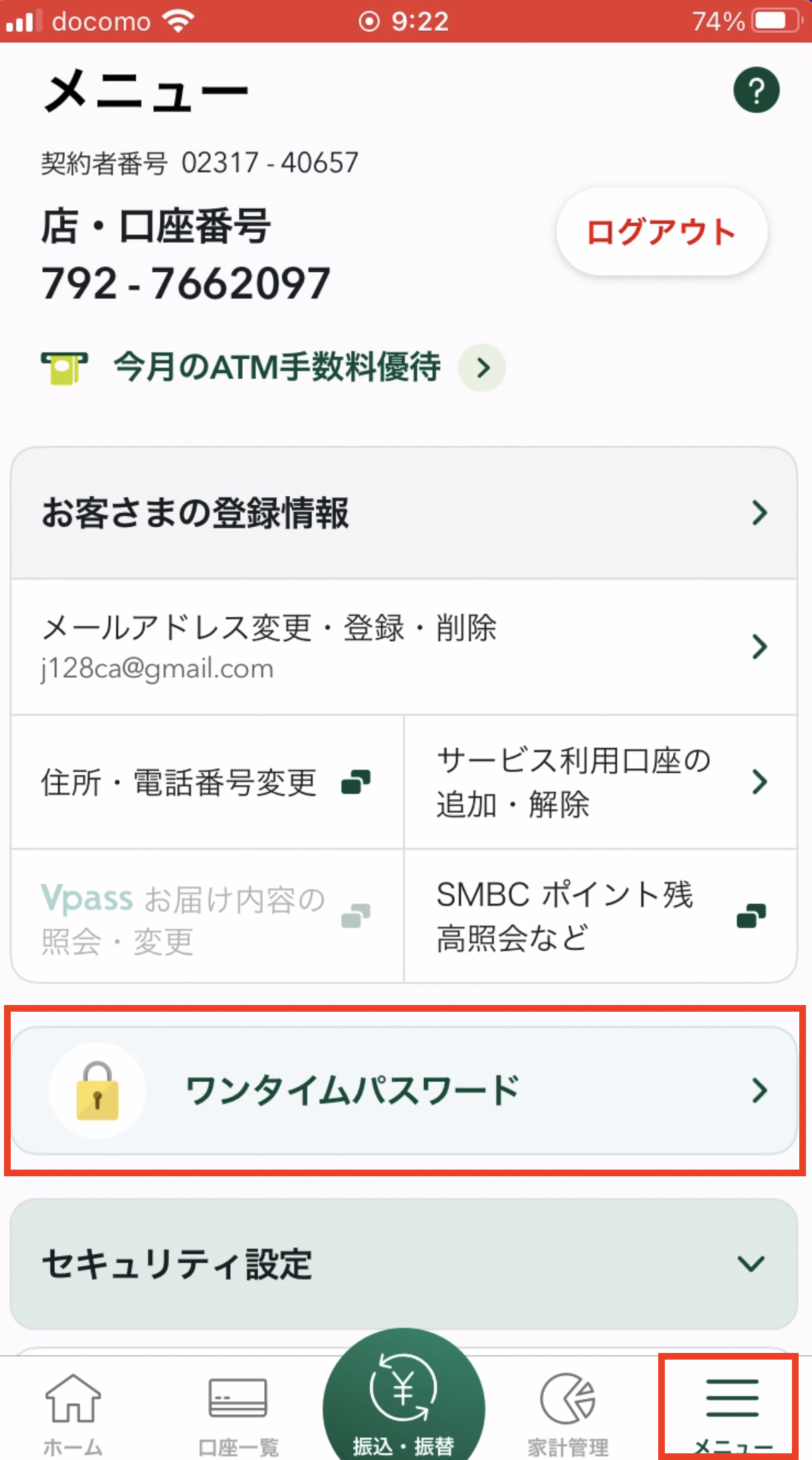The width and height of the screenshot is (812, 1460).
Task: Expand セキュリティ設定 section
Action: tap(404, 1264)
